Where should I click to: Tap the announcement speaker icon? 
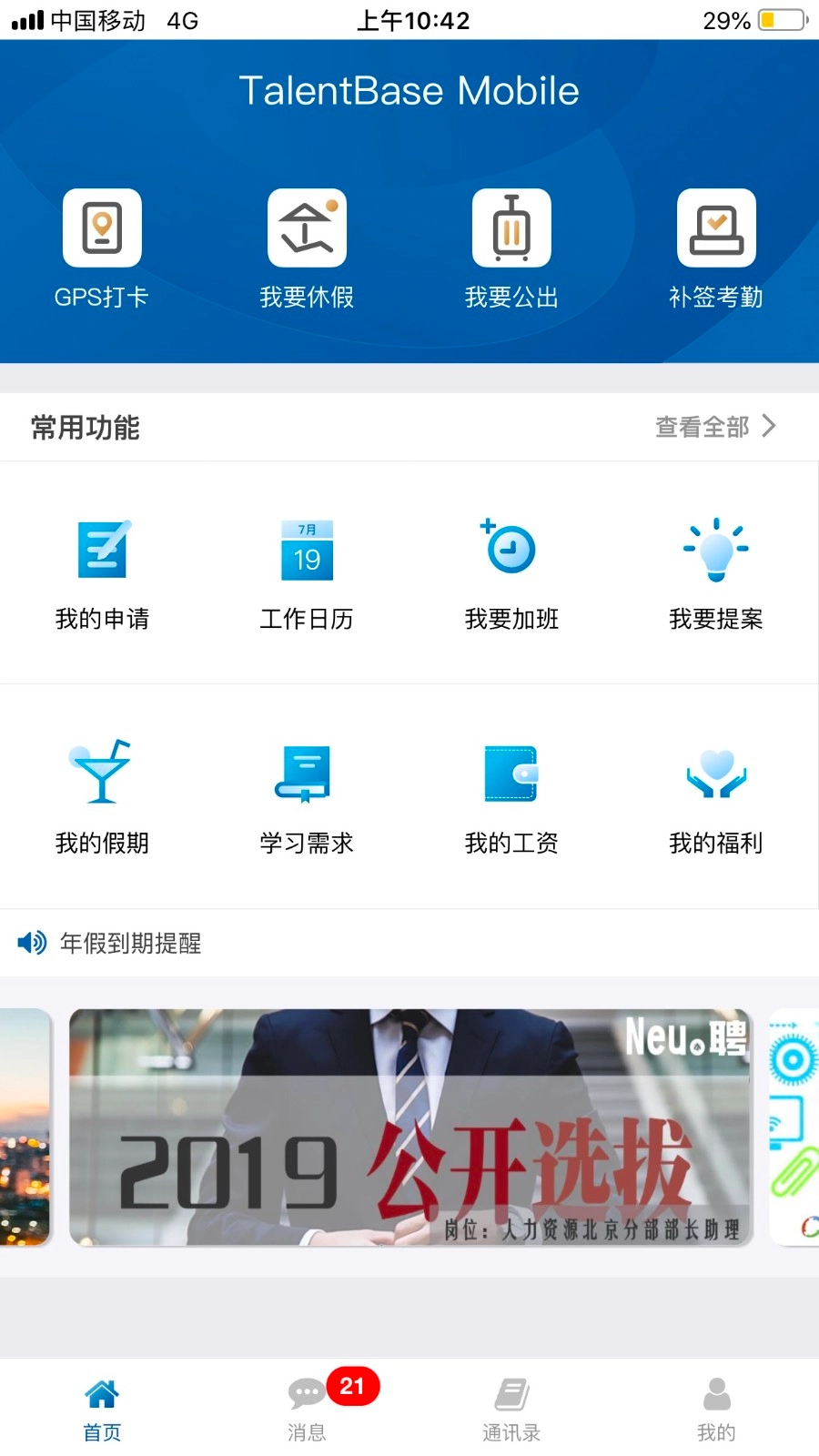[x=31, y=943]
